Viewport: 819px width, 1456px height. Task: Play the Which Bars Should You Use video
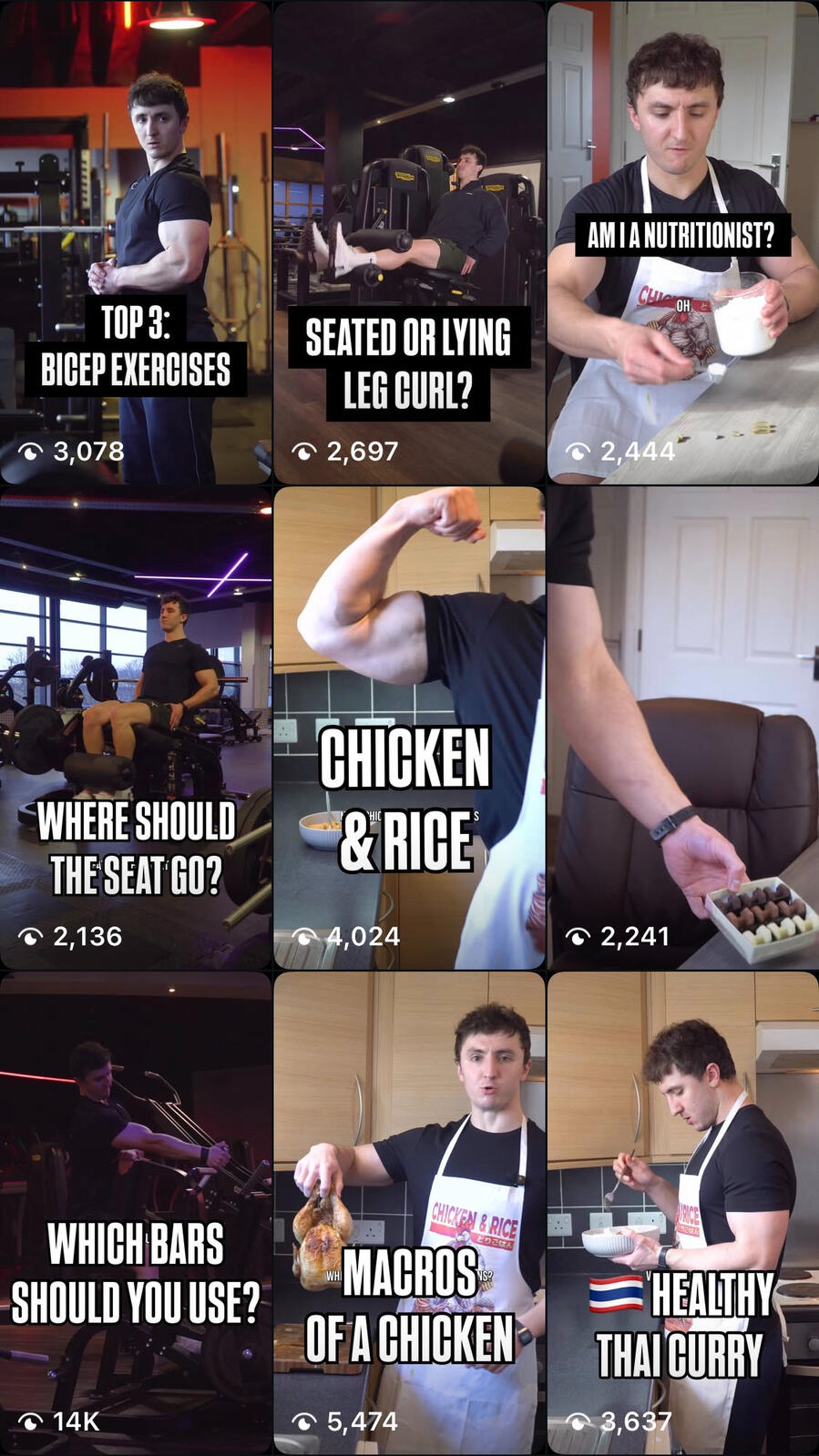135,1211
